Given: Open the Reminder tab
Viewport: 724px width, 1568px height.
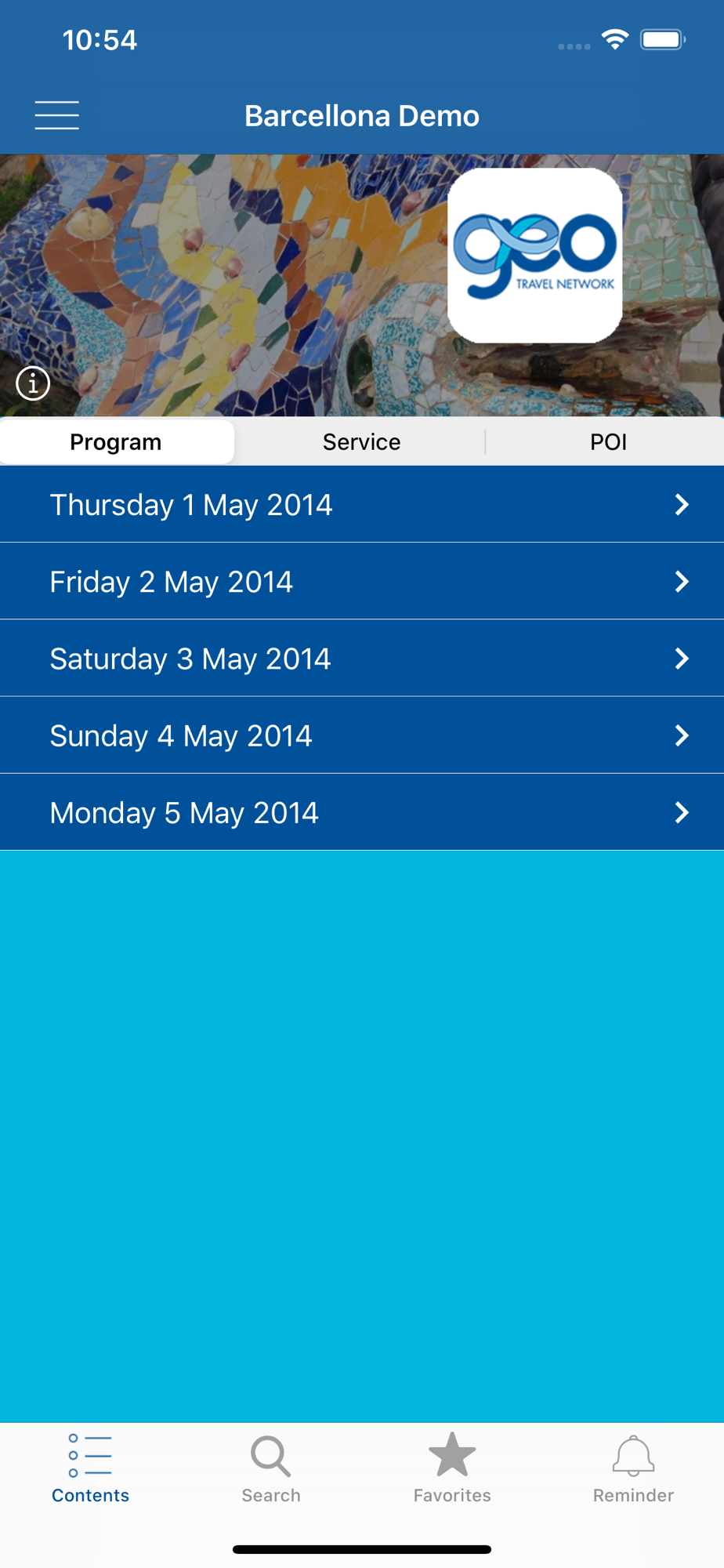Looking at the screenshot, I should click(x=633, y=1468).
